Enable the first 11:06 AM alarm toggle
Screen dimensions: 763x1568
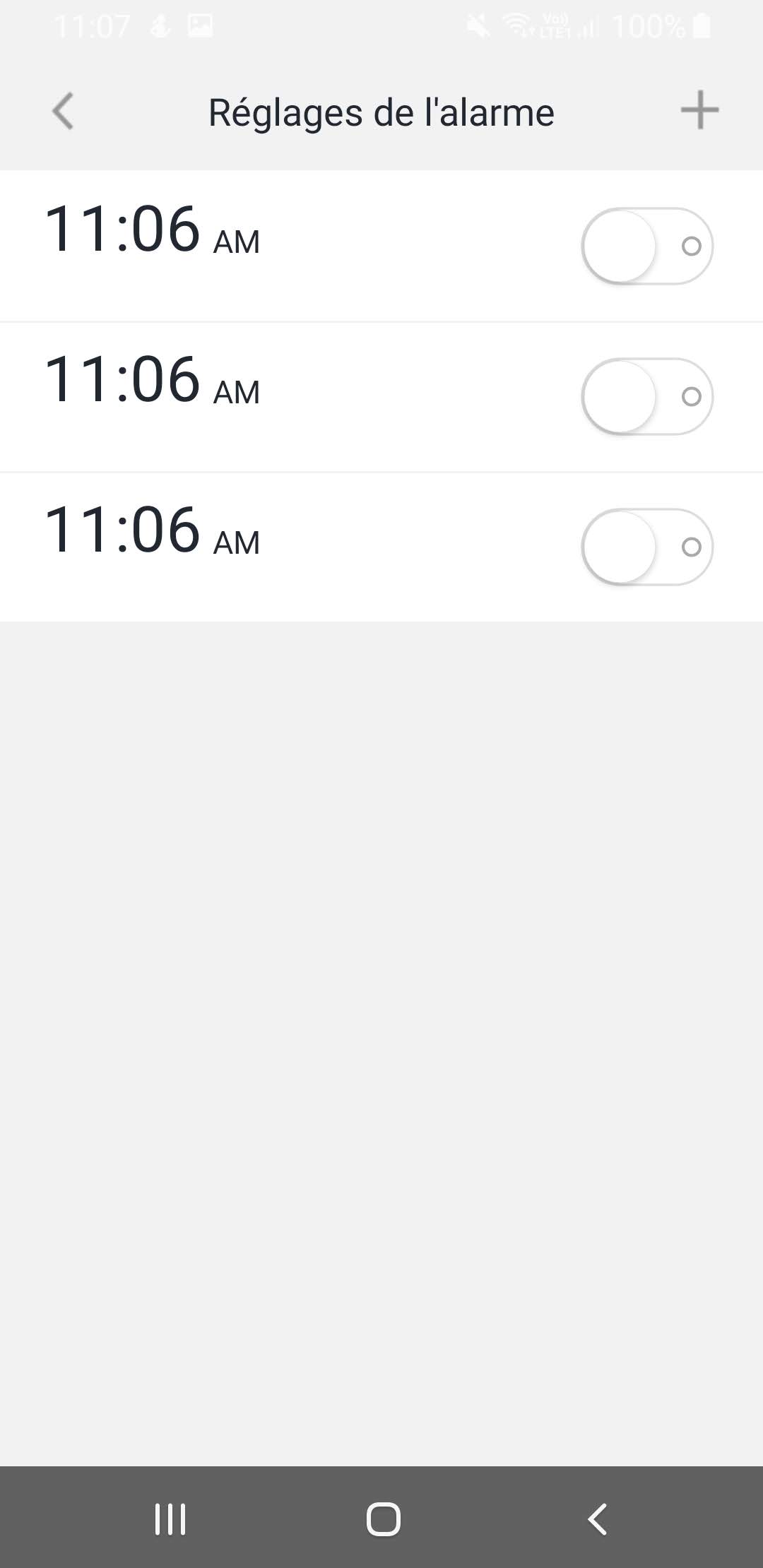click(646, 246)
